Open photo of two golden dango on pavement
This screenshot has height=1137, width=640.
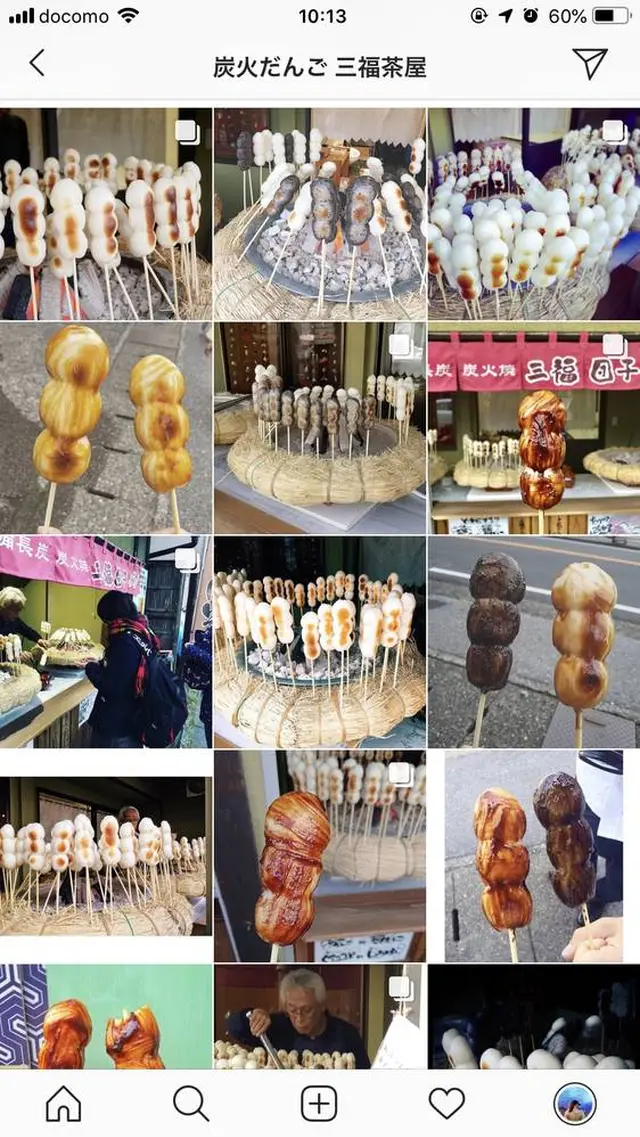tap(106, 428)
